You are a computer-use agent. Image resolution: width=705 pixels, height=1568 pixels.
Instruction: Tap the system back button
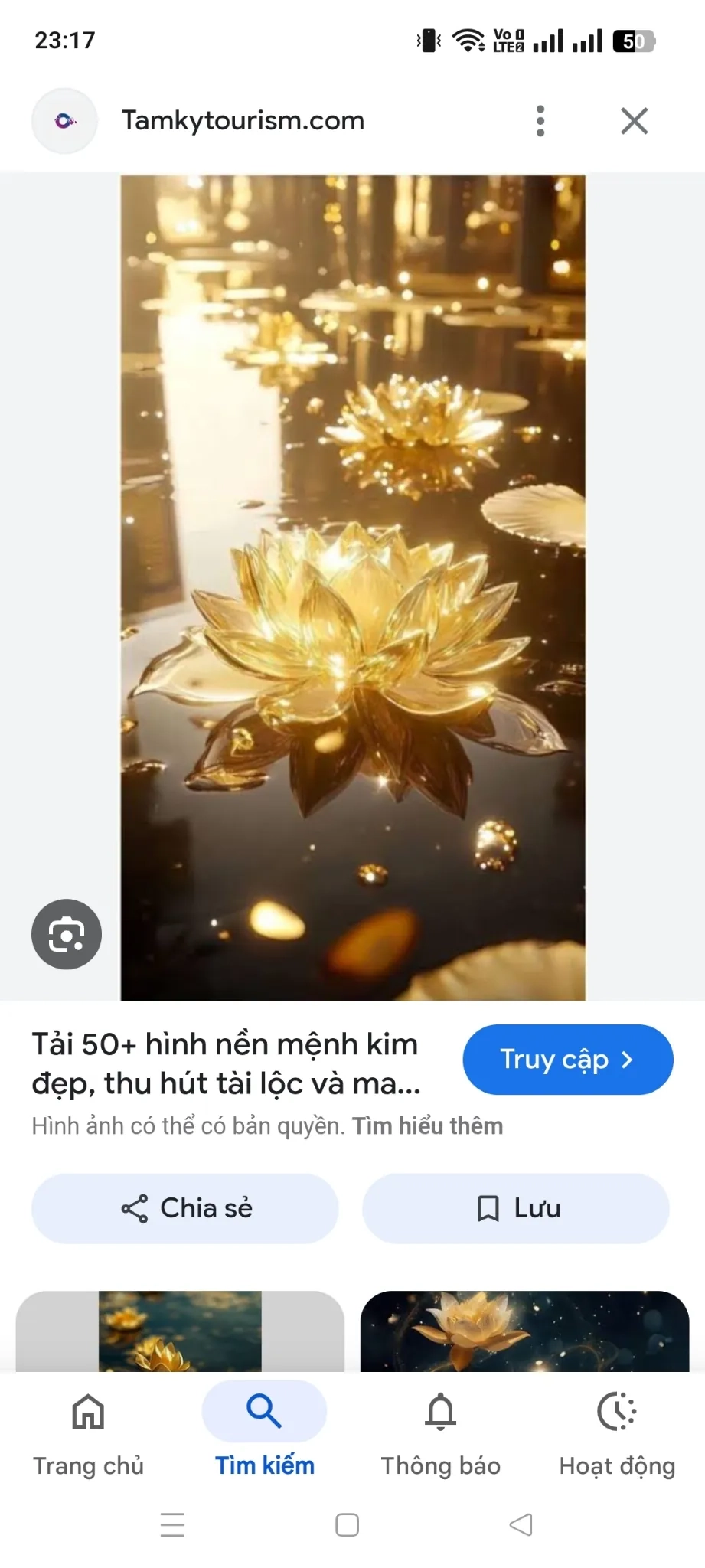coord(521,1524)
